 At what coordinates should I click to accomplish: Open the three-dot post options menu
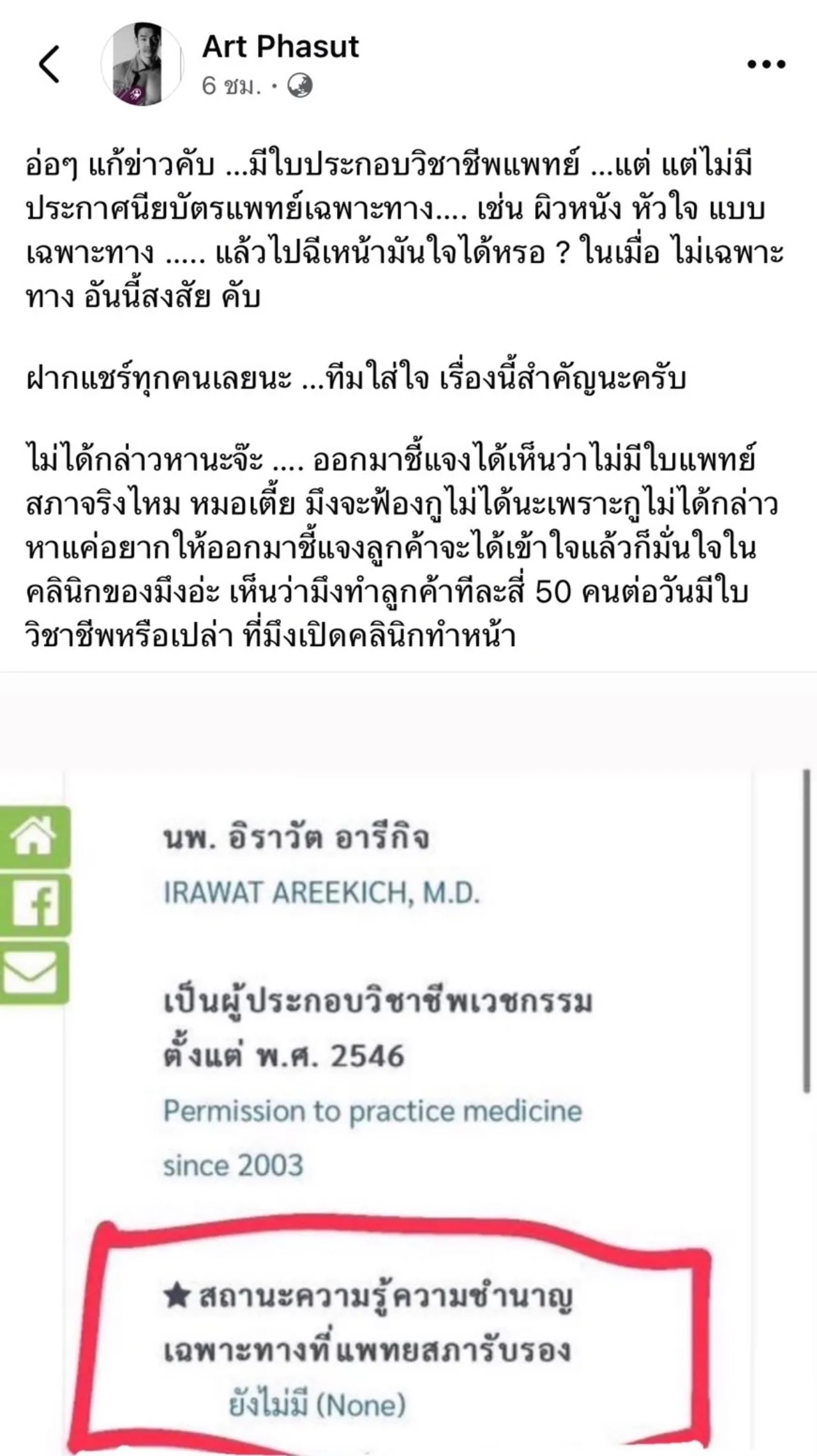(x=765, y=64)
